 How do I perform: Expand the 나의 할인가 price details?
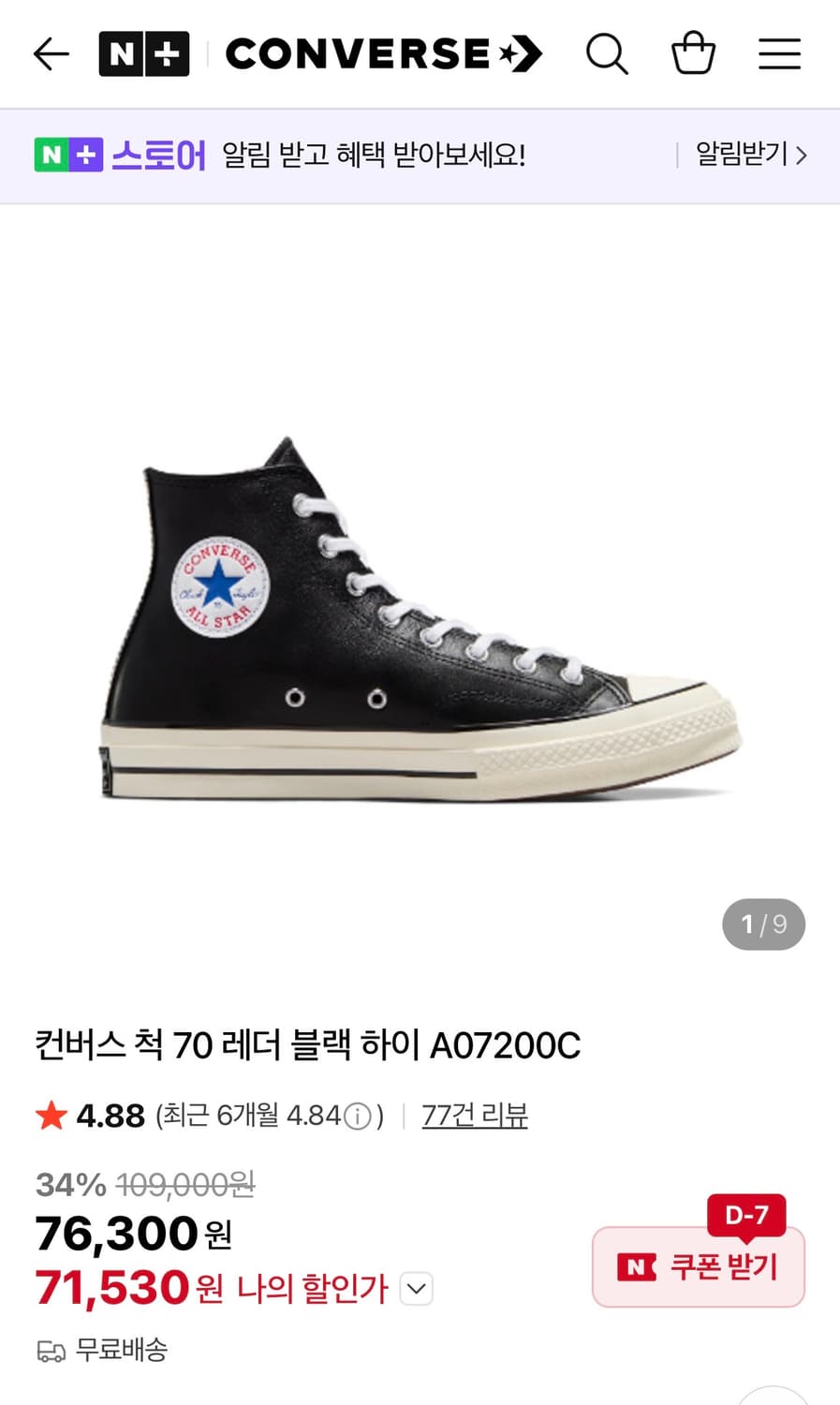pyautogui.click(x=416, y=1289)
